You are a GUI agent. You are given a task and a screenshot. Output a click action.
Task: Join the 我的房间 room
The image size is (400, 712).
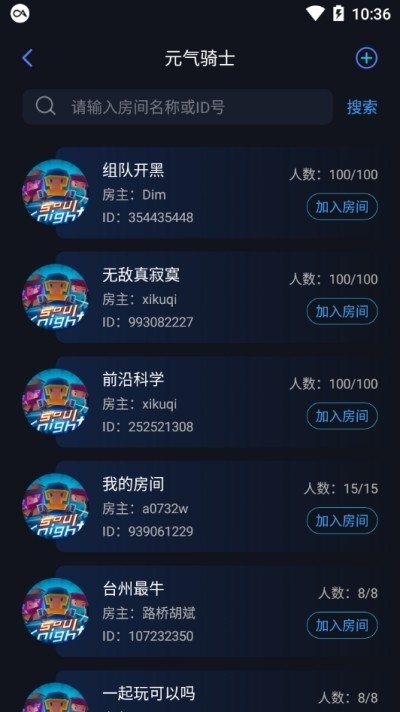[342, 520]
